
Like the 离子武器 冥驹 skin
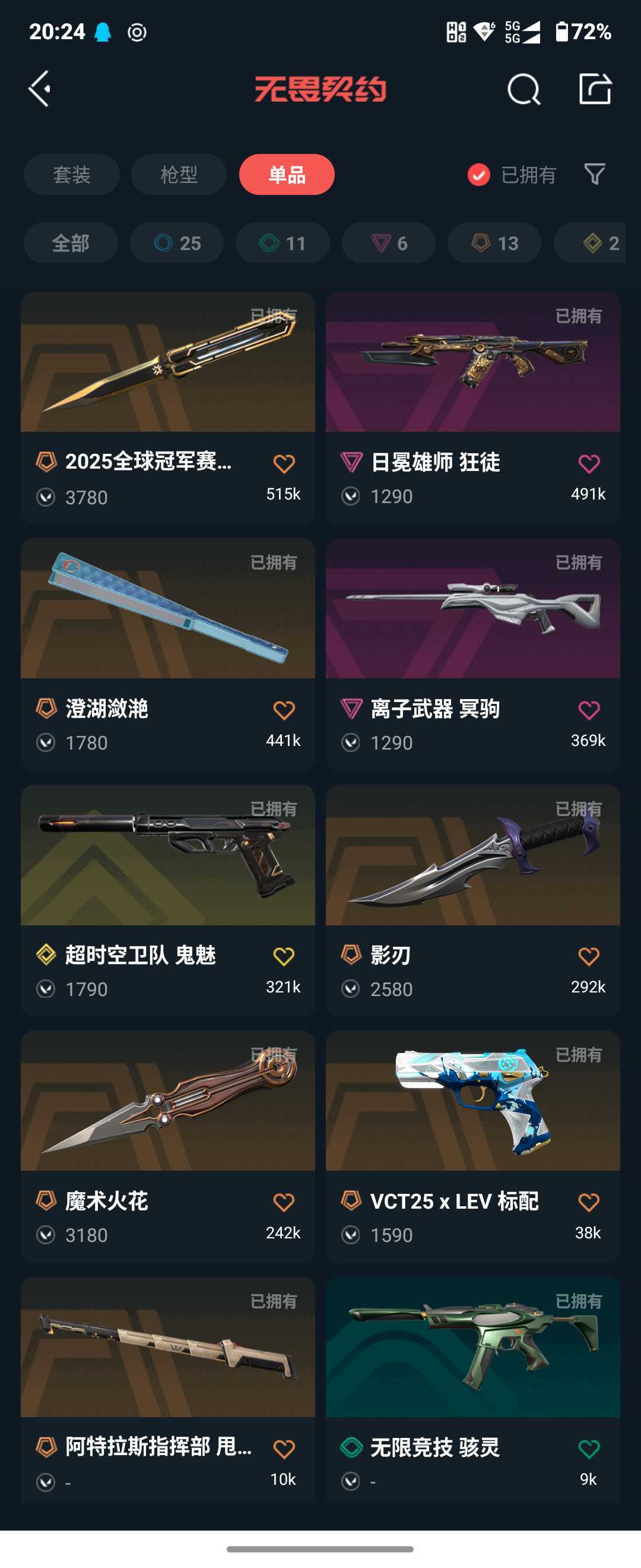coord(588,710)
